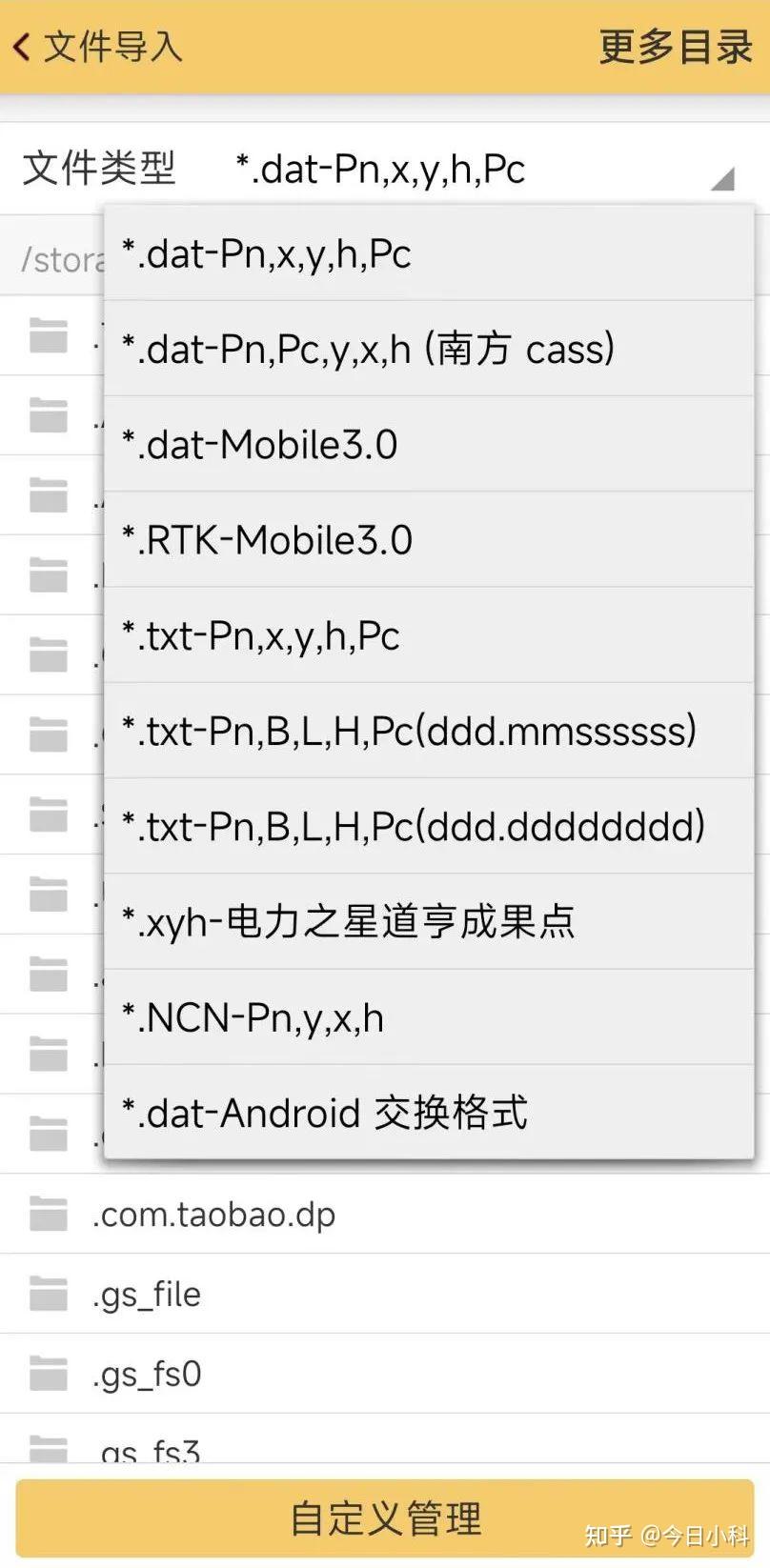Screen dimensions: 770x1568
Task: Select *.dat-Pn,x,y,h,Pc option in list
Action: [429, 253]
